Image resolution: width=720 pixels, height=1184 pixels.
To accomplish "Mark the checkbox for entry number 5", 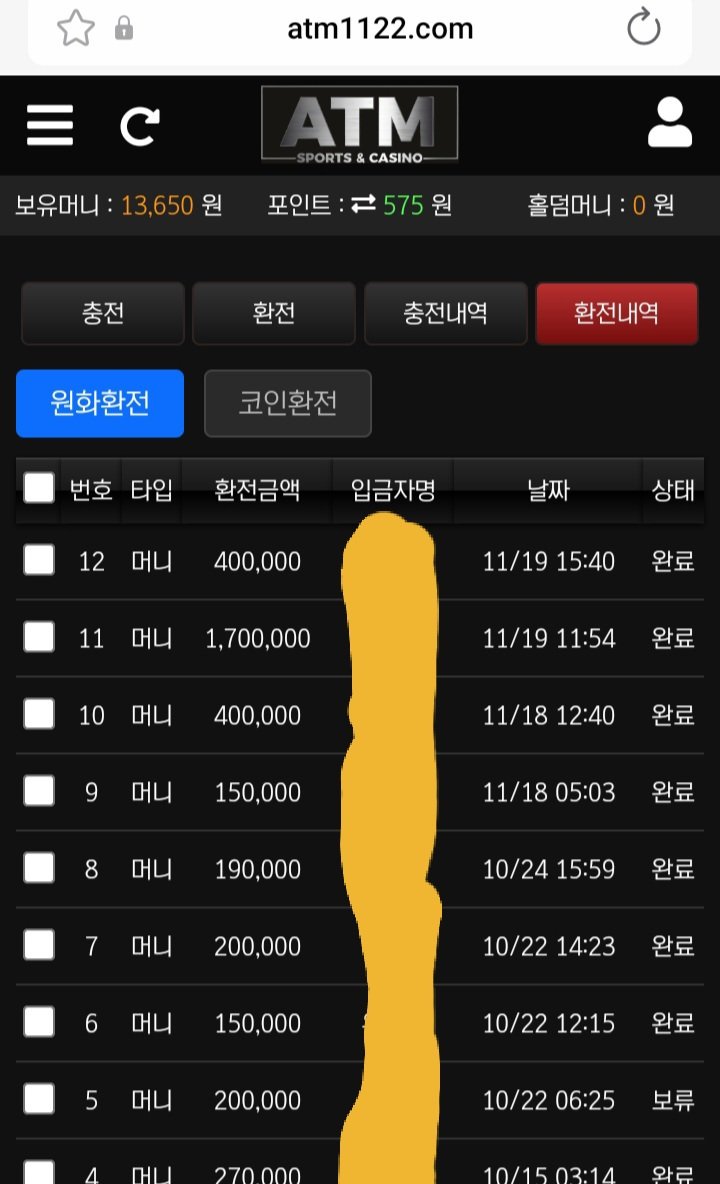I will pos(39,1099).
